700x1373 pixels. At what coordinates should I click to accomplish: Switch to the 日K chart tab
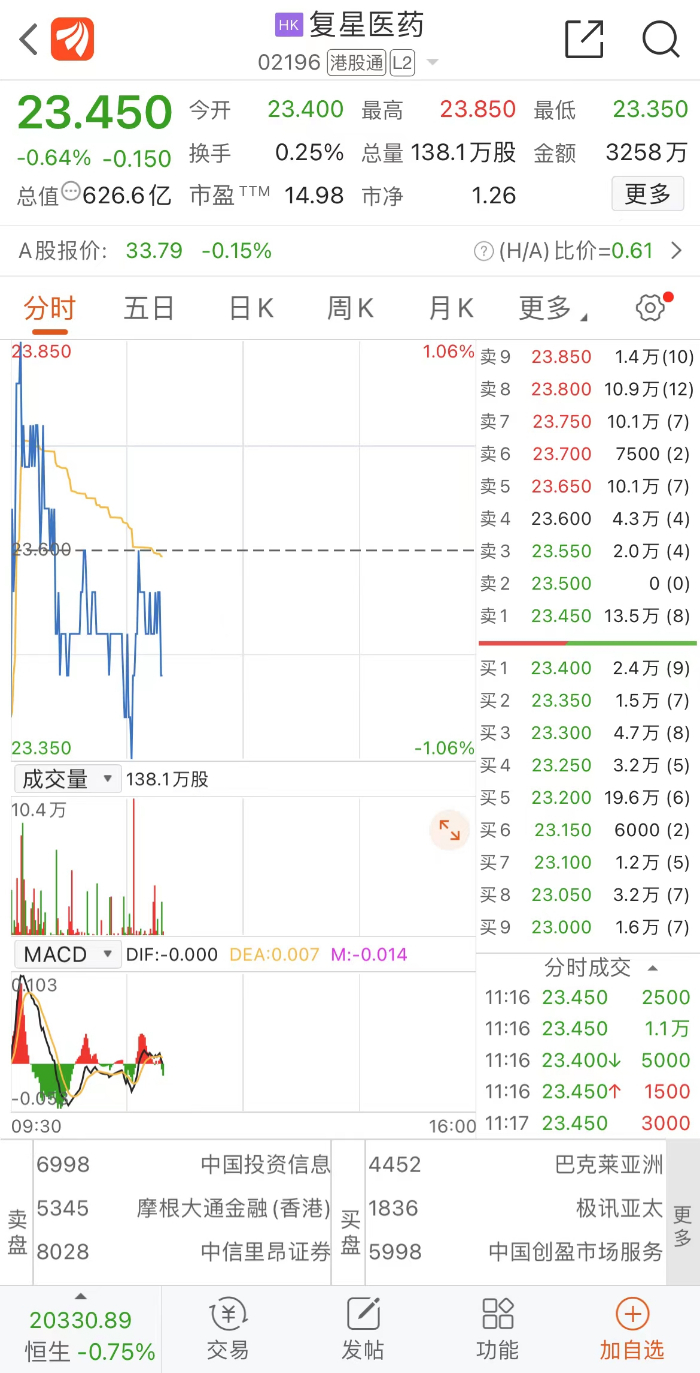click(x=251, y=308)
